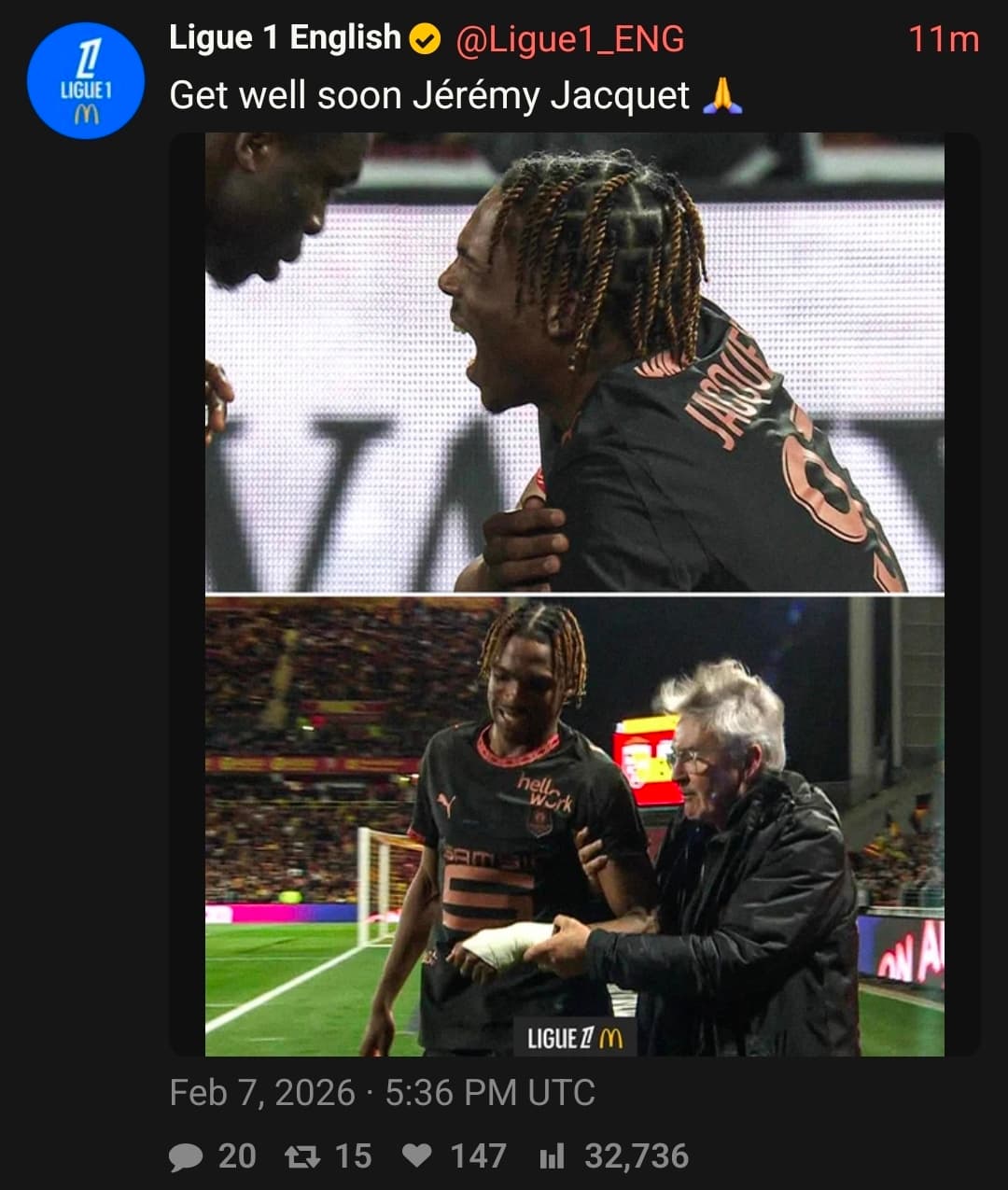View post analytics with 32,736 views
The image size is (1008, 1190).
coord(553,1156)
